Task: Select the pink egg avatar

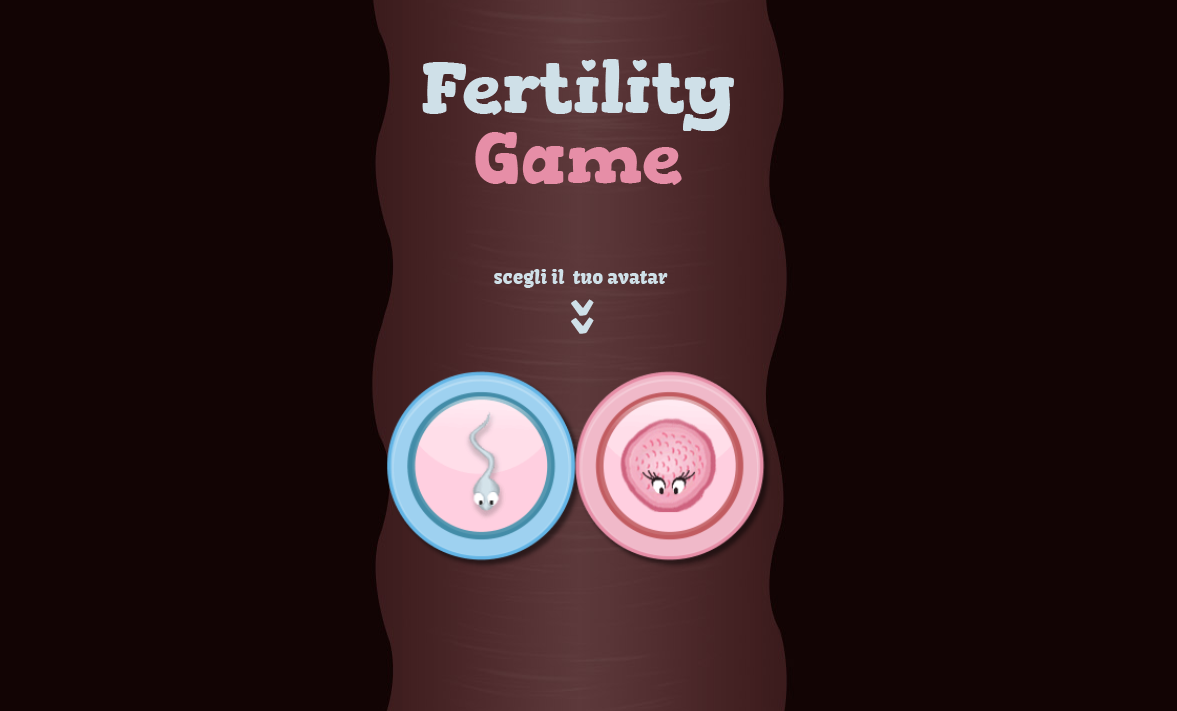Action: point(669,466)
